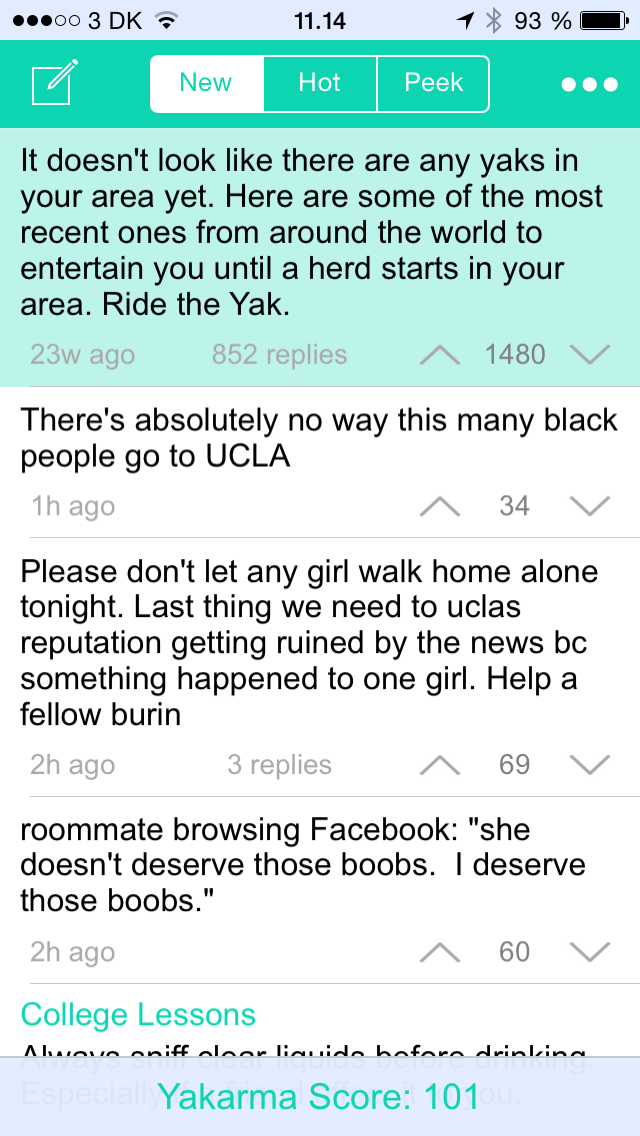Downvote the roommate browsing Facebook yak
640x1136 pixels.
coord(589,952)
